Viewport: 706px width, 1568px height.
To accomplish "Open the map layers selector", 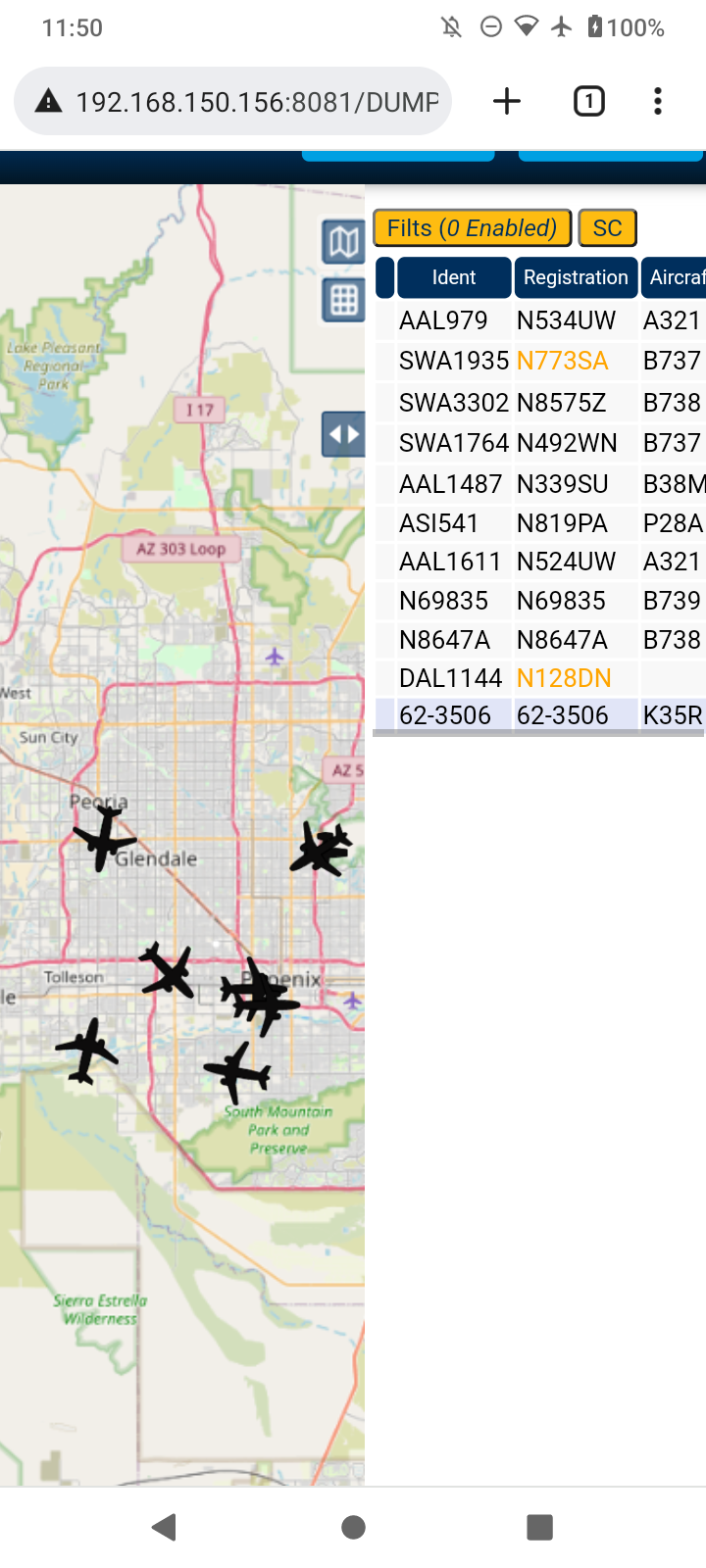I will pyautogui.click(x=343, y=241).
